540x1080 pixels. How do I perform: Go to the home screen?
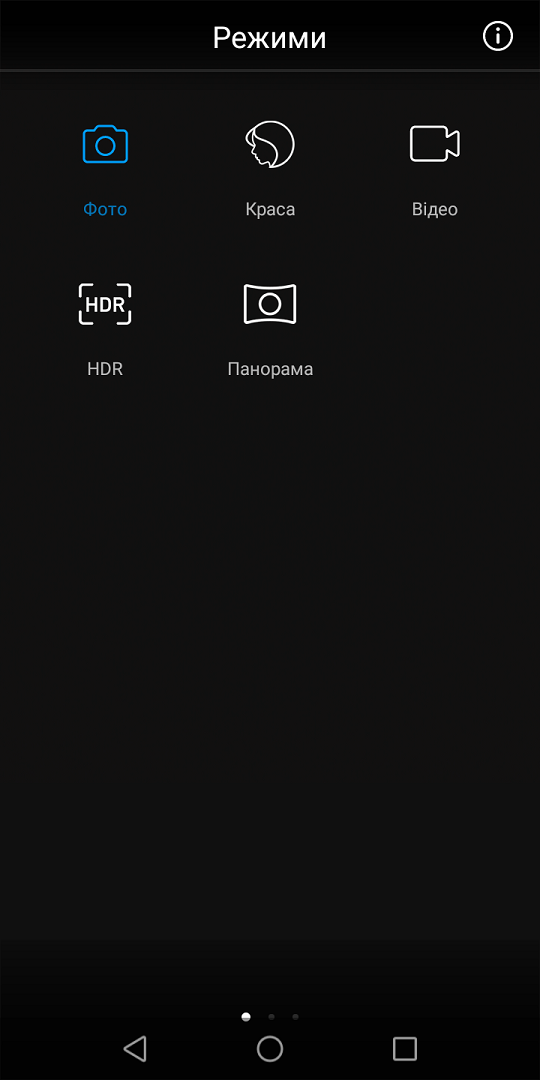coord(270,1048)
